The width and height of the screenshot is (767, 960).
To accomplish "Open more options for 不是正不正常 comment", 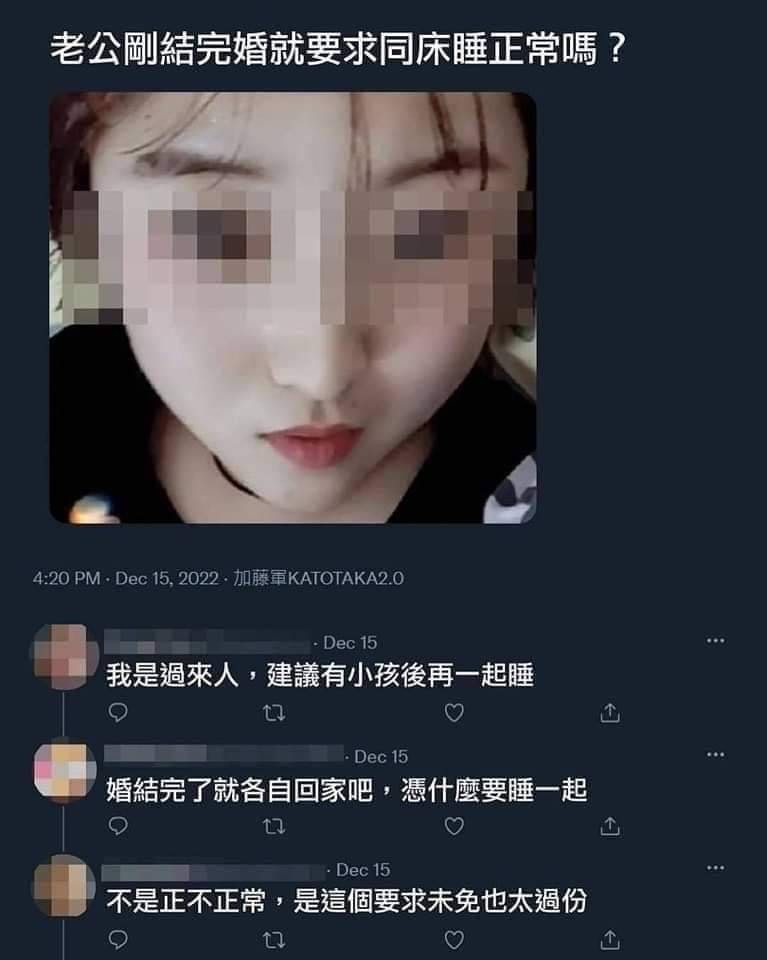I will [715, 868].
